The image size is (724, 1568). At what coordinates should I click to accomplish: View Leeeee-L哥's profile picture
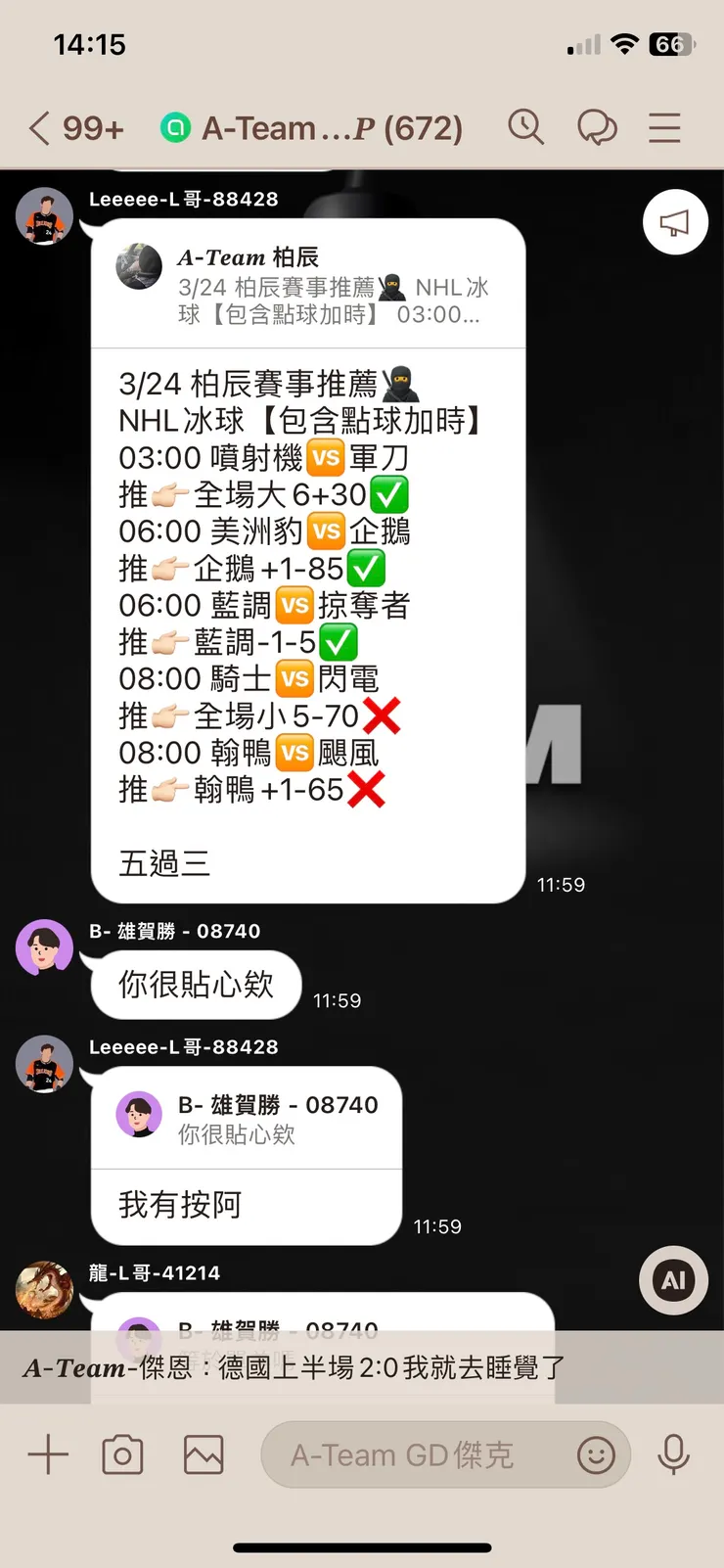[x=44, y=215]
